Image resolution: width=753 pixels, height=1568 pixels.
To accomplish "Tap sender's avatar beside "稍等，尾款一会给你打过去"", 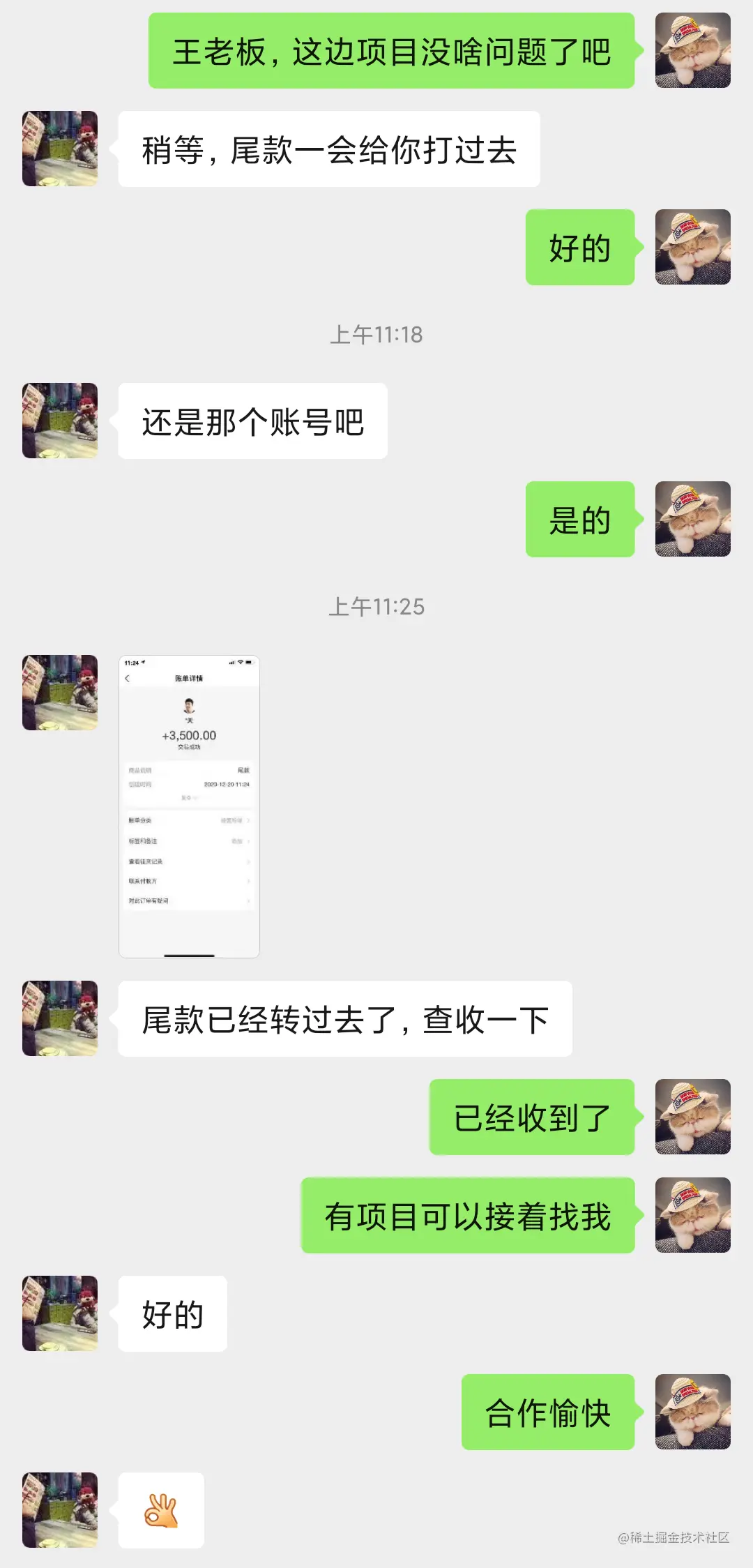I will tap(60, 149).
